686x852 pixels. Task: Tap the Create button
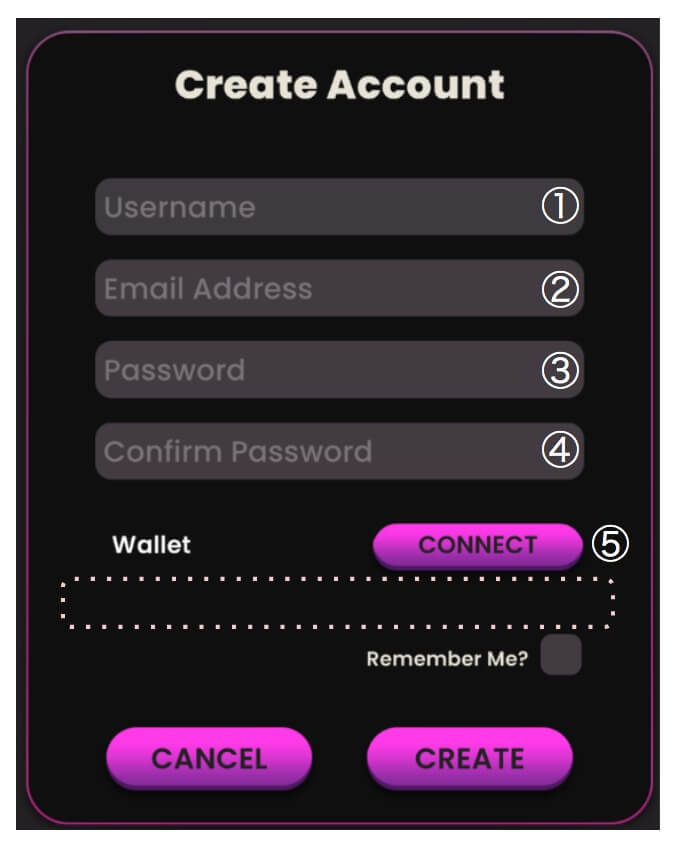point(469,758)
